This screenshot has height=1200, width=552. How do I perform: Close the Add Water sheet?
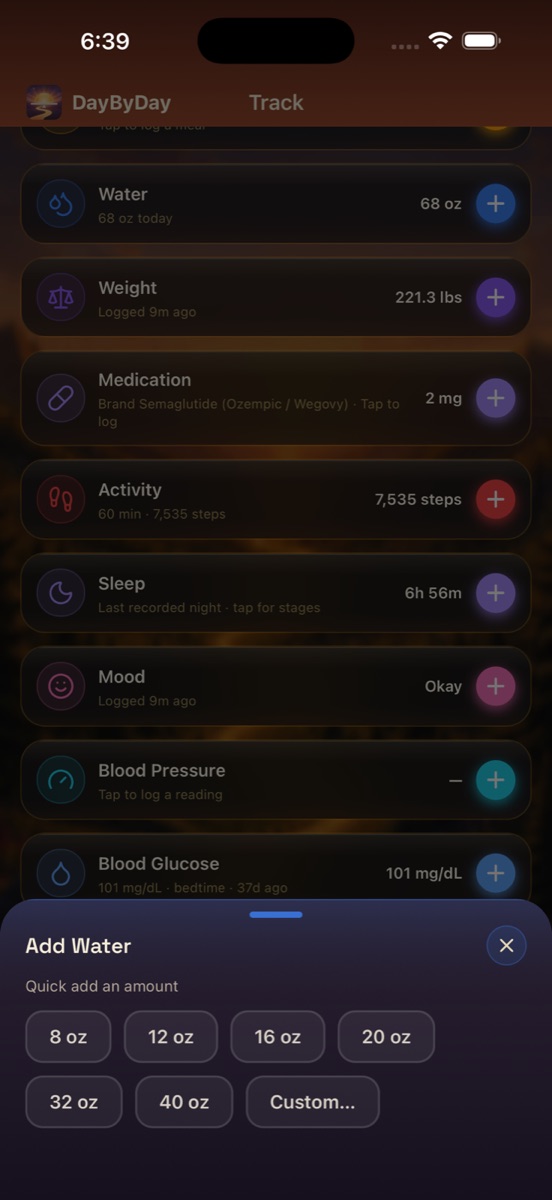tap(506, 945)
